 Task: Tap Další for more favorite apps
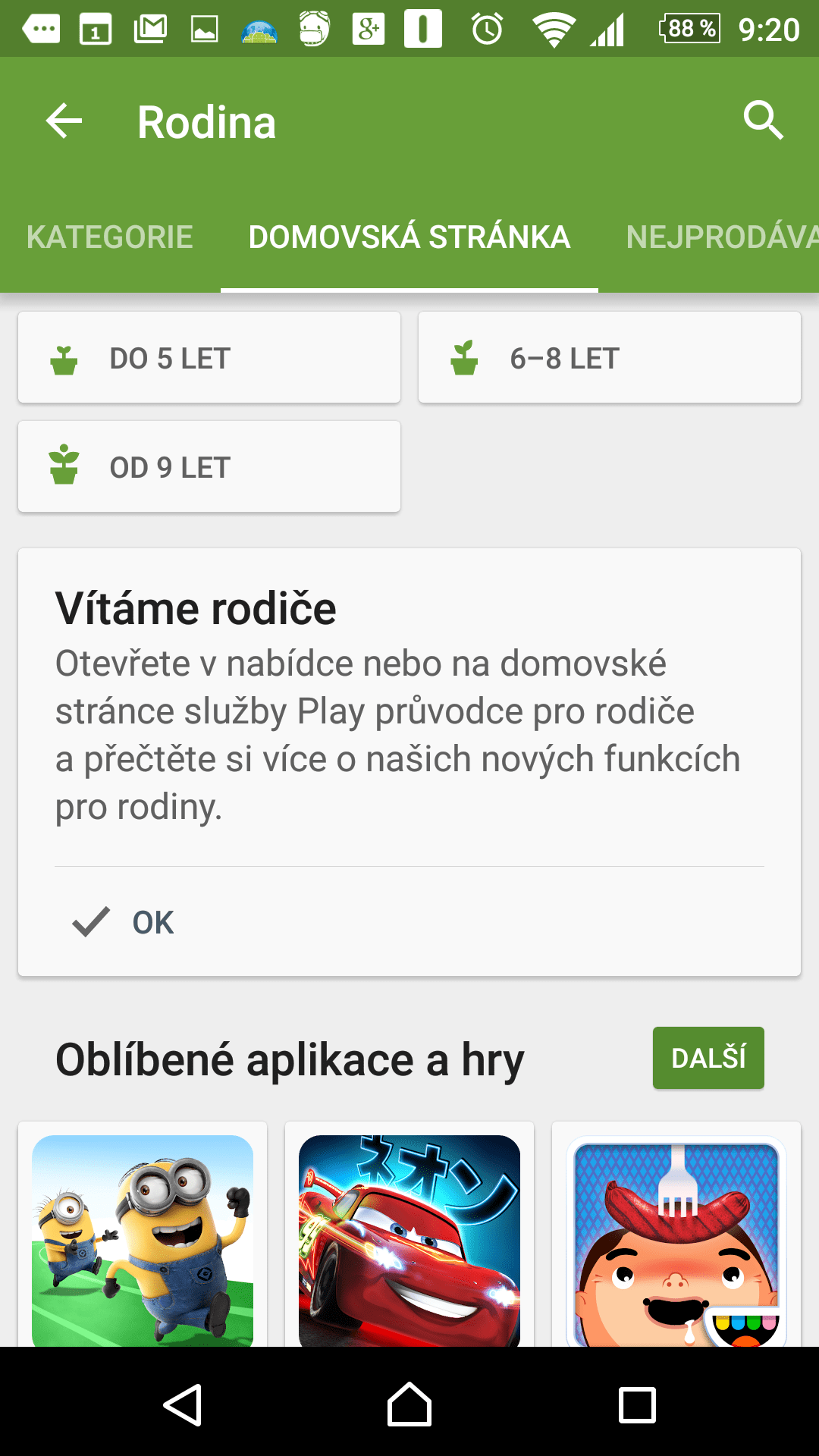pos(708,1058)
